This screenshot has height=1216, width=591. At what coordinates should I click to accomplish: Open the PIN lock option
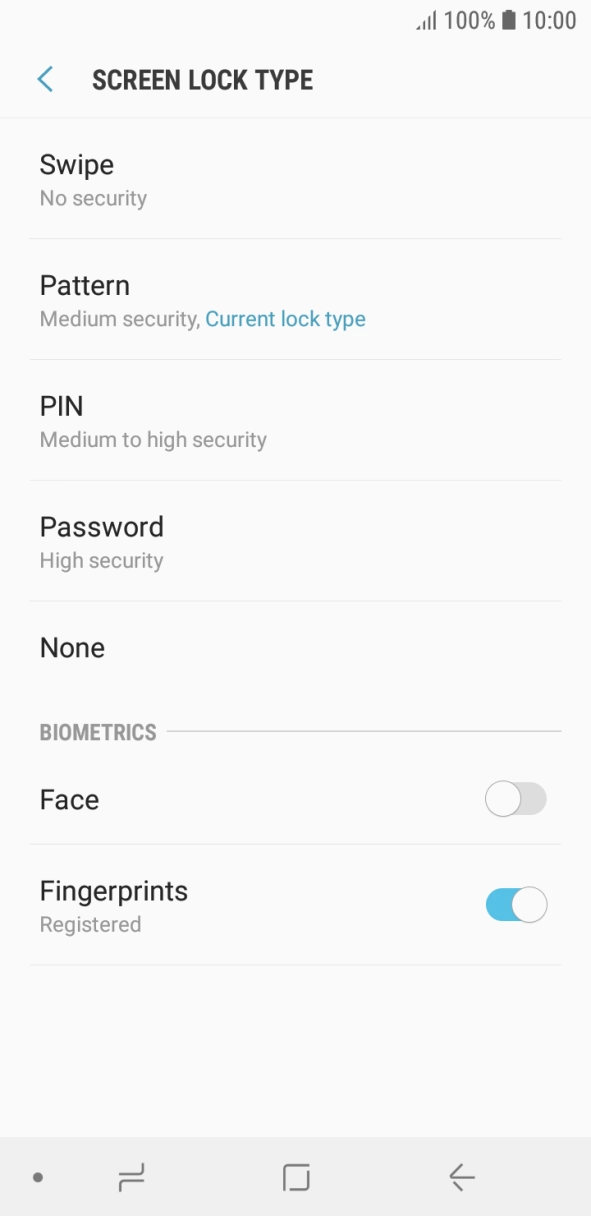(x=295, y=421)
